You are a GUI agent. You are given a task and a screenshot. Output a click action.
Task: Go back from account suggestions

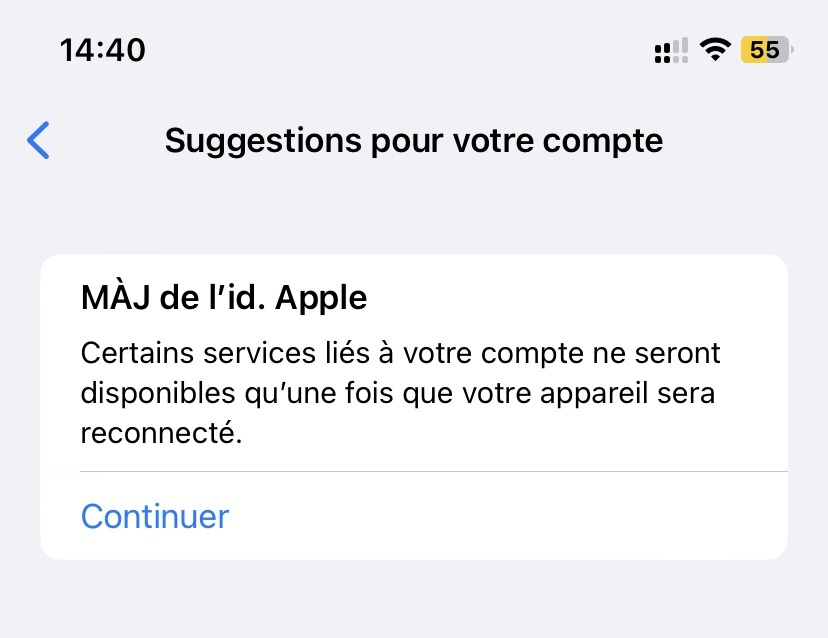[x=38, y=141]
